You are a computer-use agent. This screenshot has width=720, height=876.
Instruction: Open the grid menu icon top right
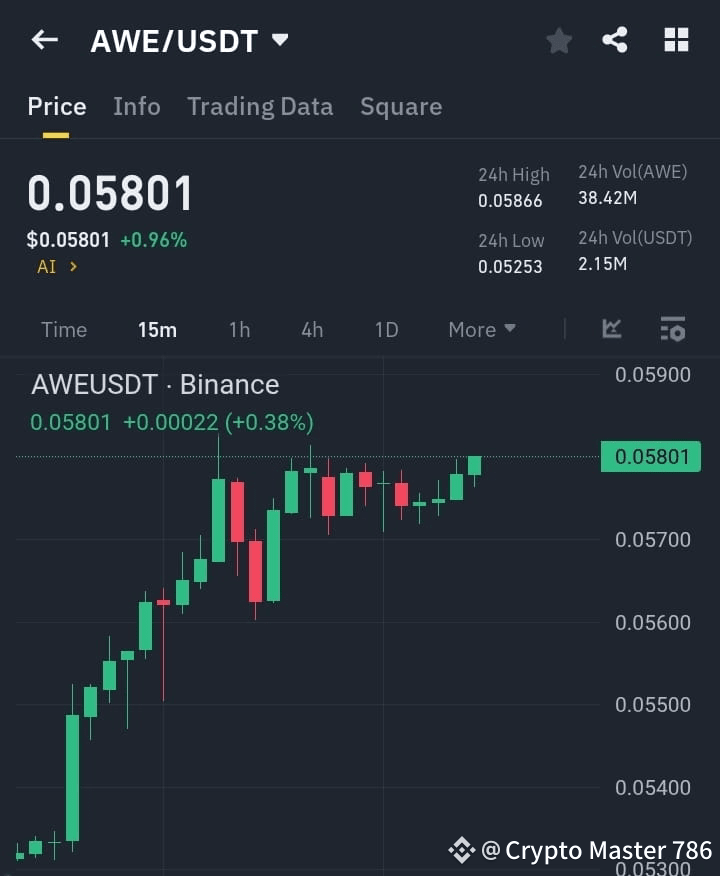point(676,40)
